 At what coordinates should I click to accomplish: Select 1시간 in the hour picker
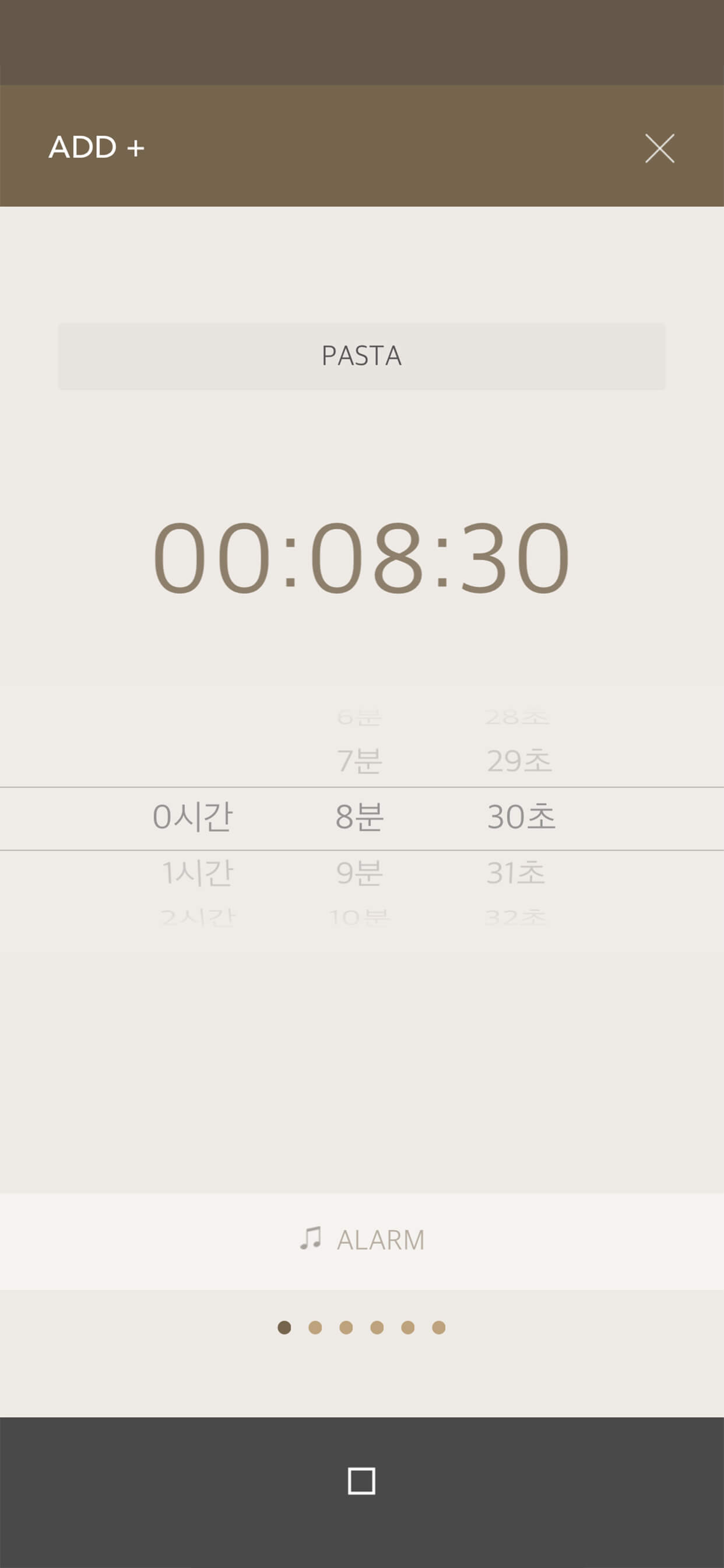(x=197, y=873)
